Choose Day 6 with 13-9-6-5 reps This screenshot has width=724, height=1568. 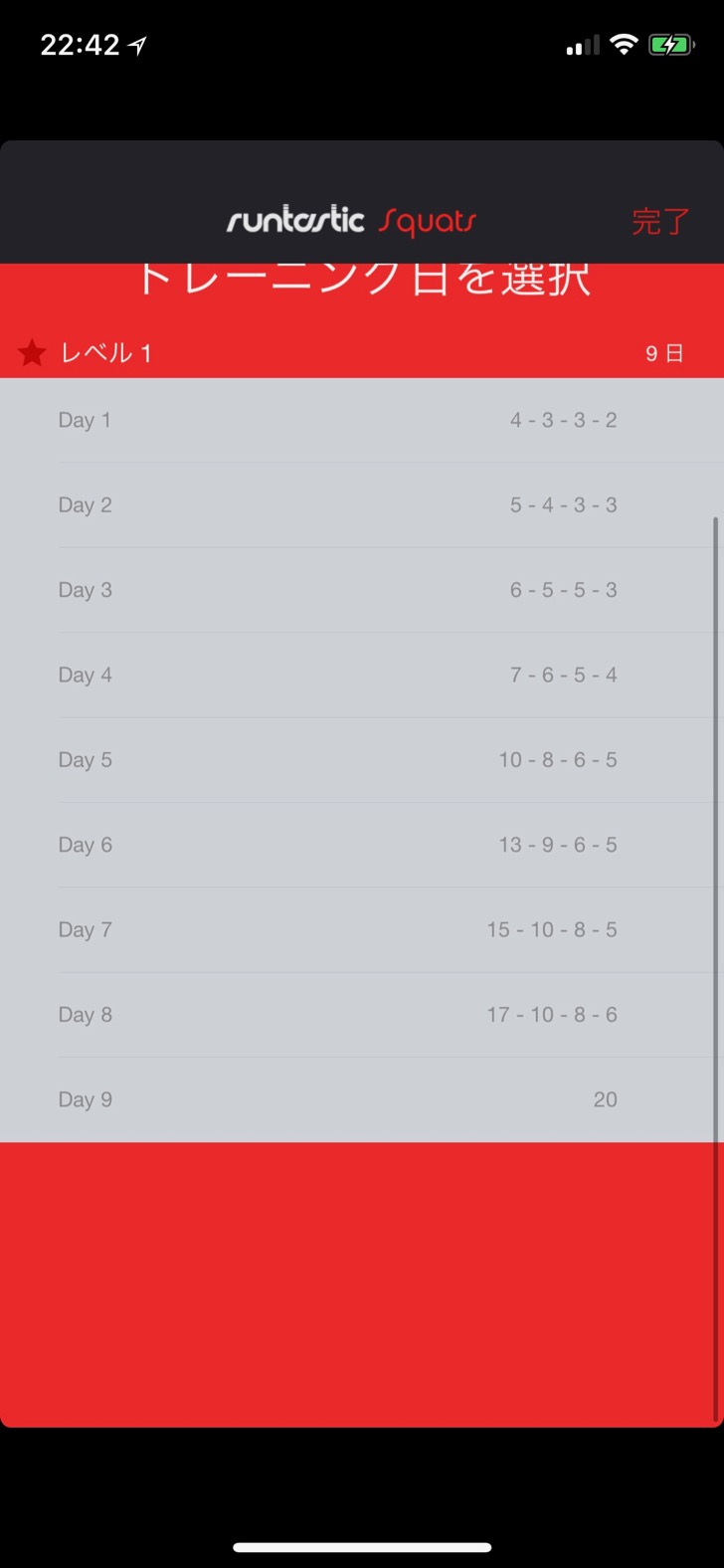[362, 845]
